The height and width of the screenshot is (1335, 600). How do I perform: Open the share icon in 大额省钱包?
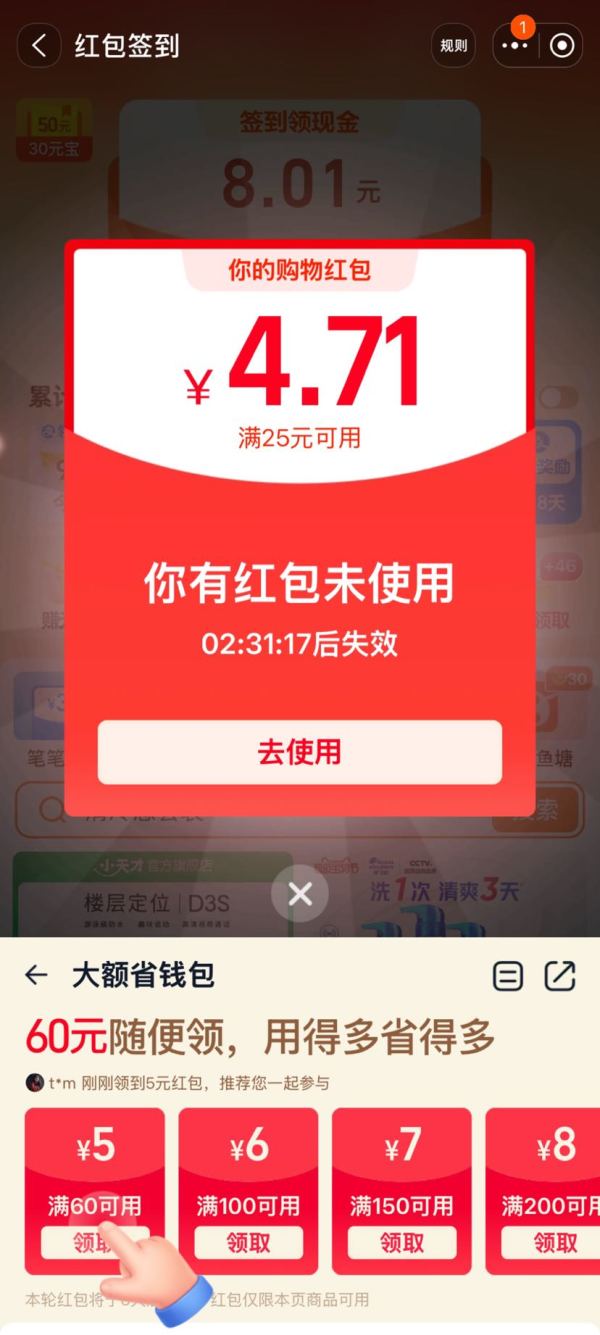click(560, 976)
